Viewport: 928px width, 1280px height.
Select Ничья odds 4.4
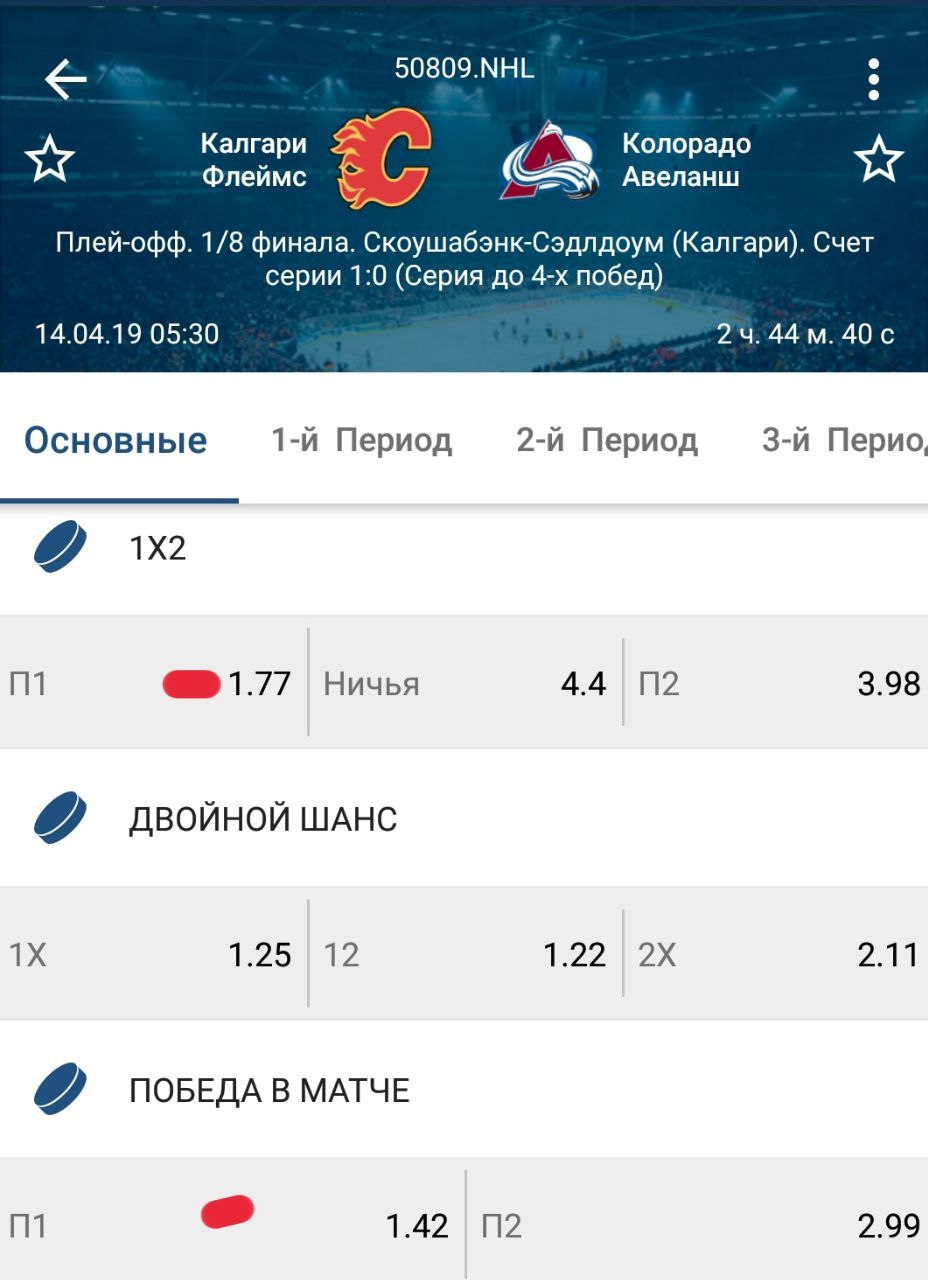point(465,684)
